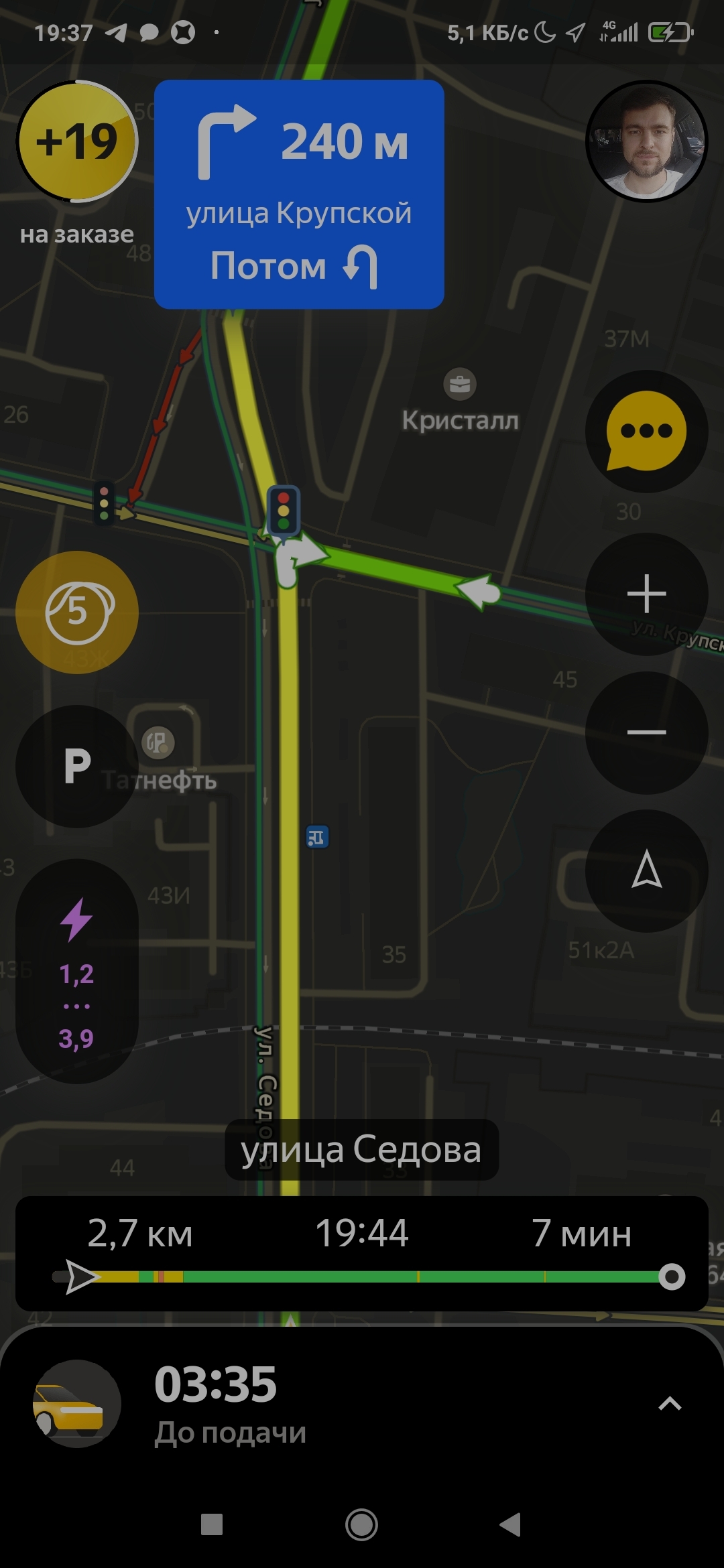Go back with system back button

511,1524
